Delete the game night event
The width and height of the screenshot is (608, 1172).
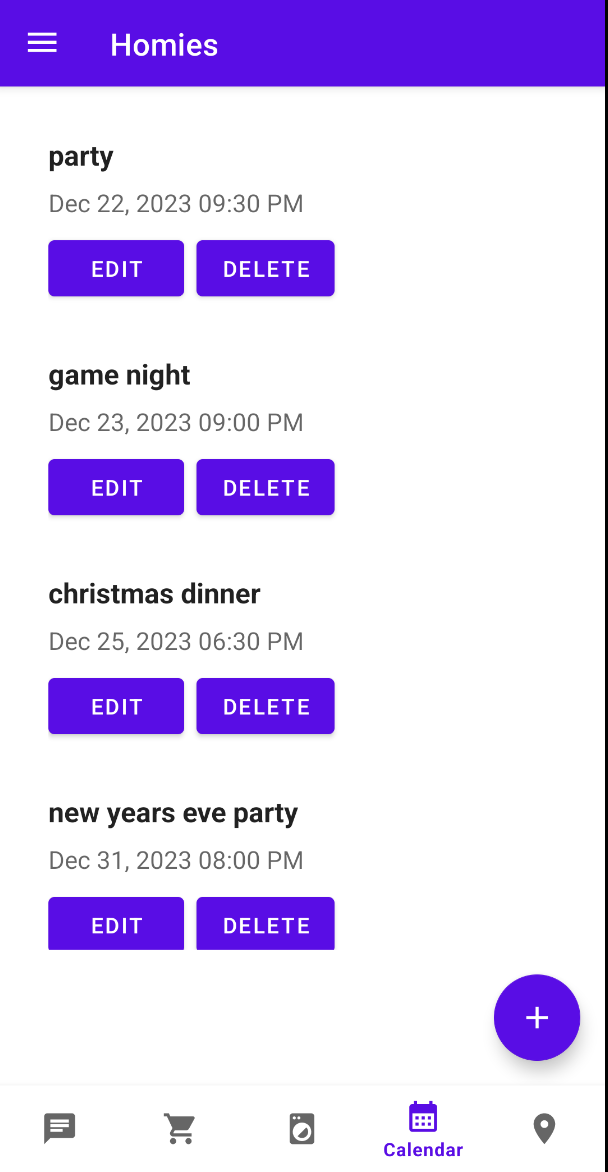pos(265,487)
